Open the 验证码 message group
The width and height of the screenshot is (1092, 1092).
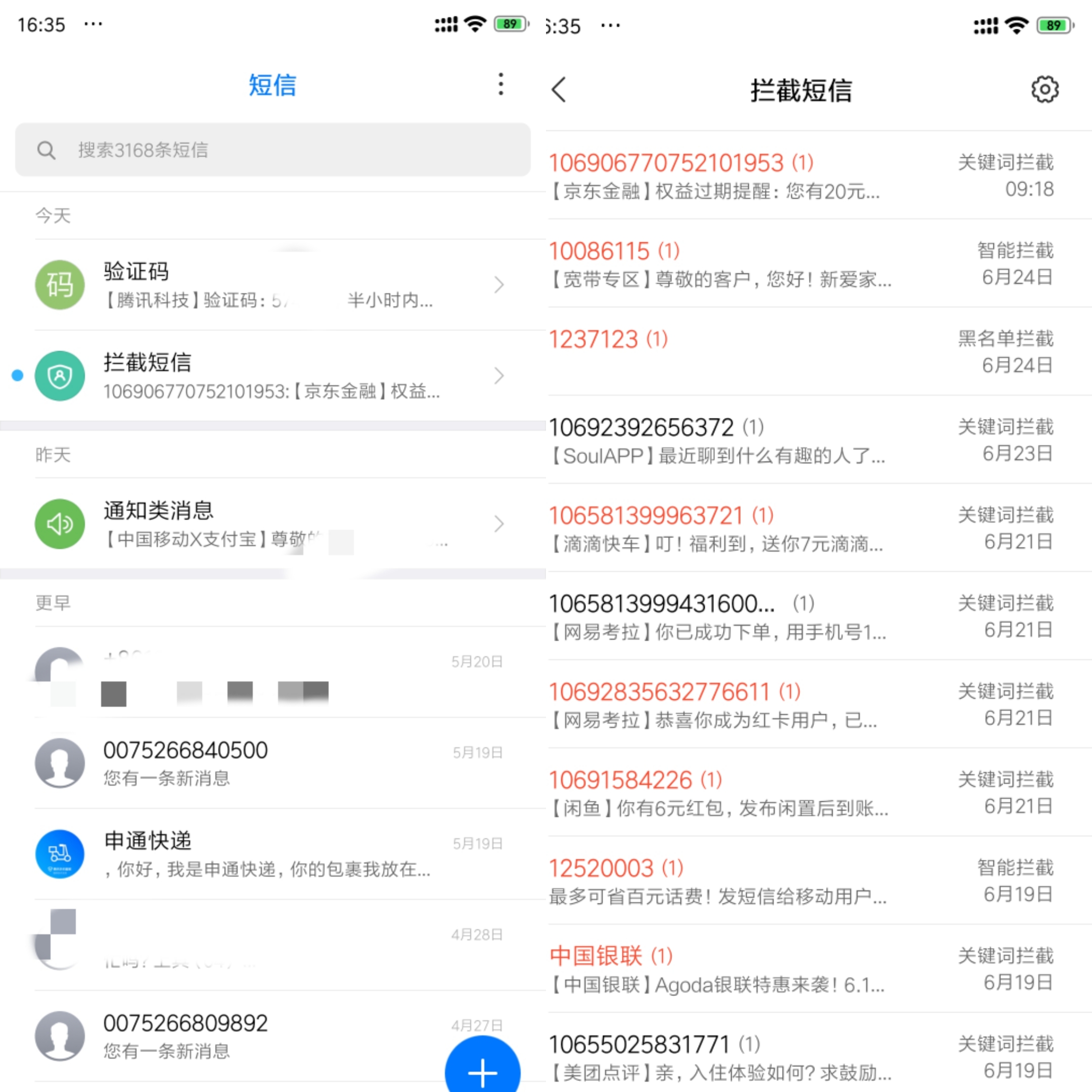[271, 285]
